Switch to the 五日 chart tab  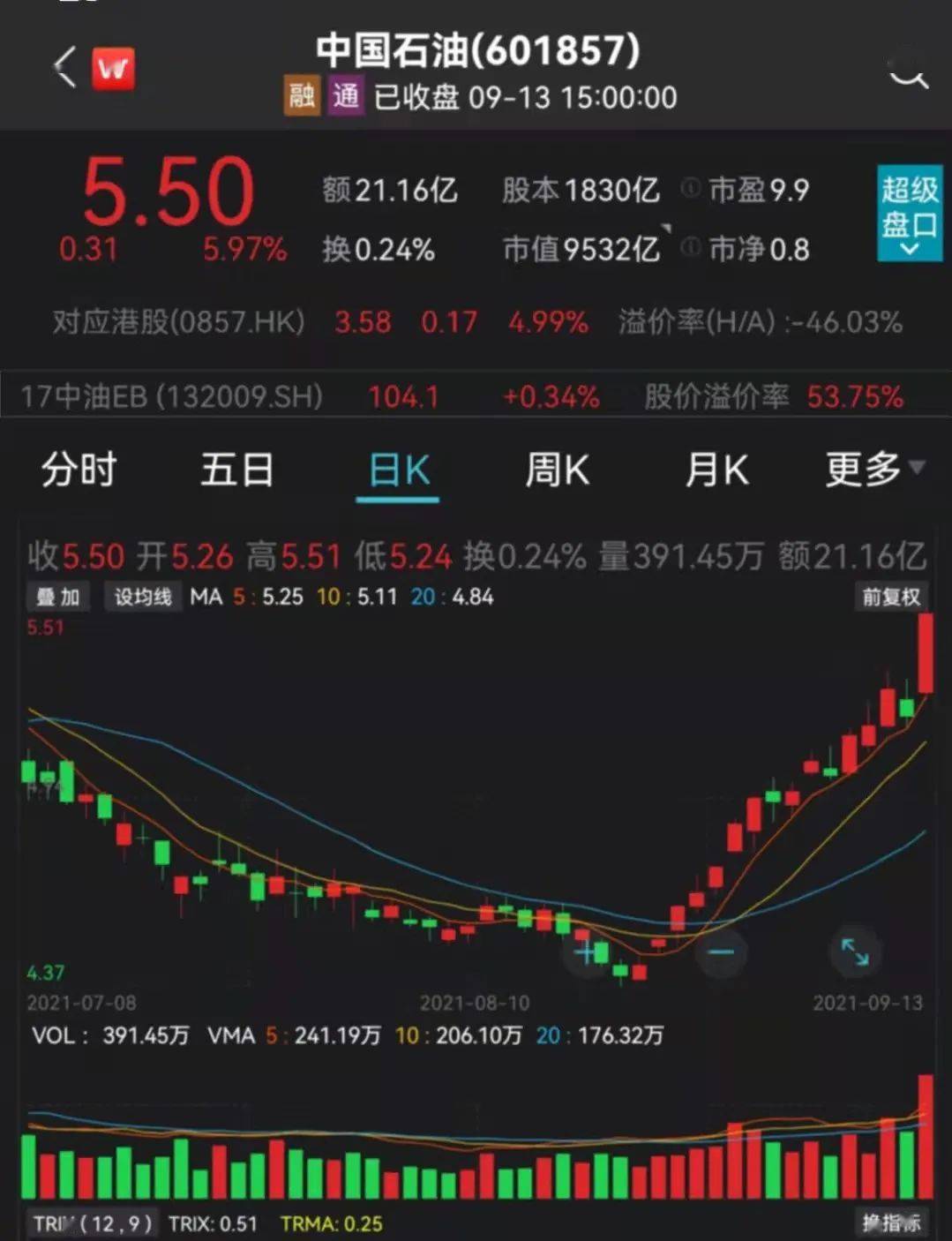[x=237, y=470]
